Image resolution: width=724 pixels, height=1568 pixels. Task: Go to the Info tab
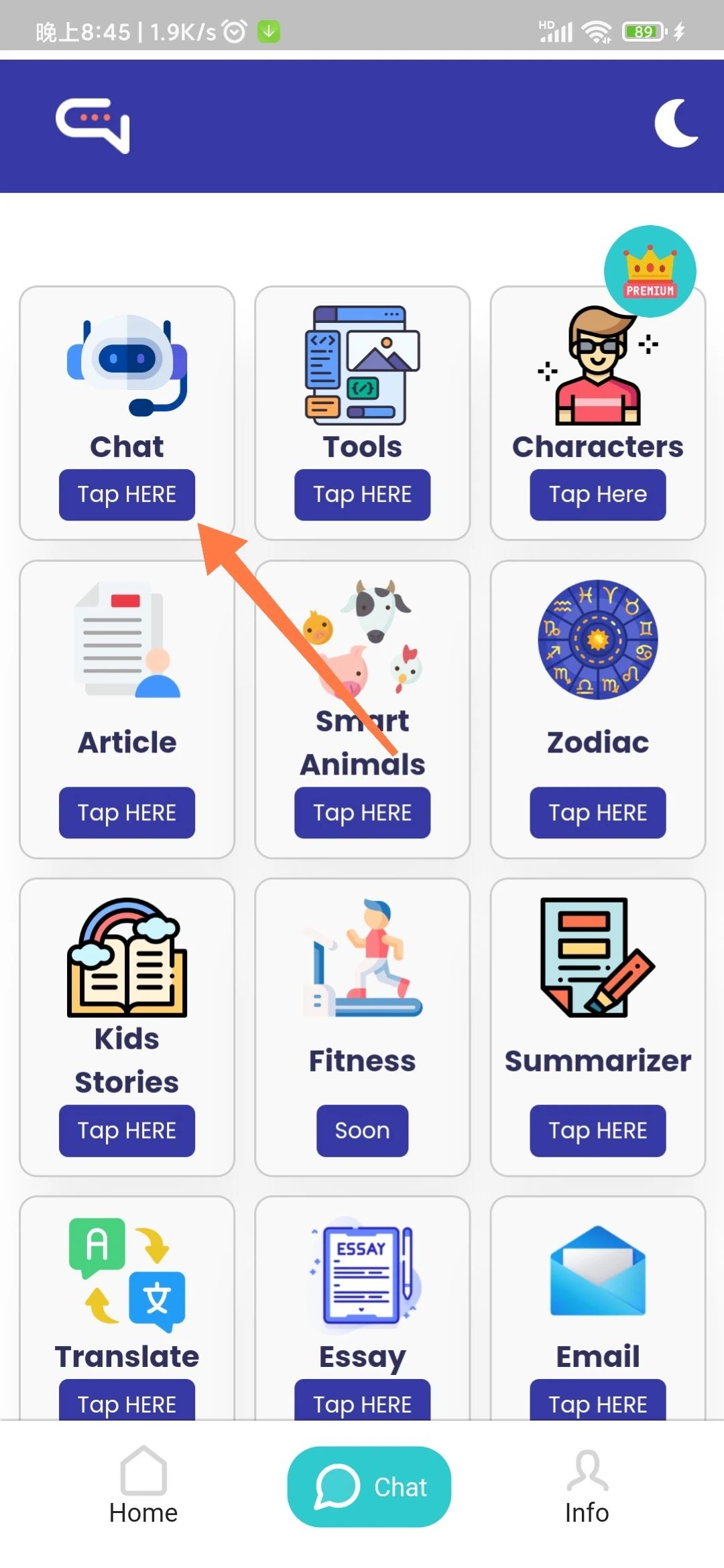(x=587, y=1486)
